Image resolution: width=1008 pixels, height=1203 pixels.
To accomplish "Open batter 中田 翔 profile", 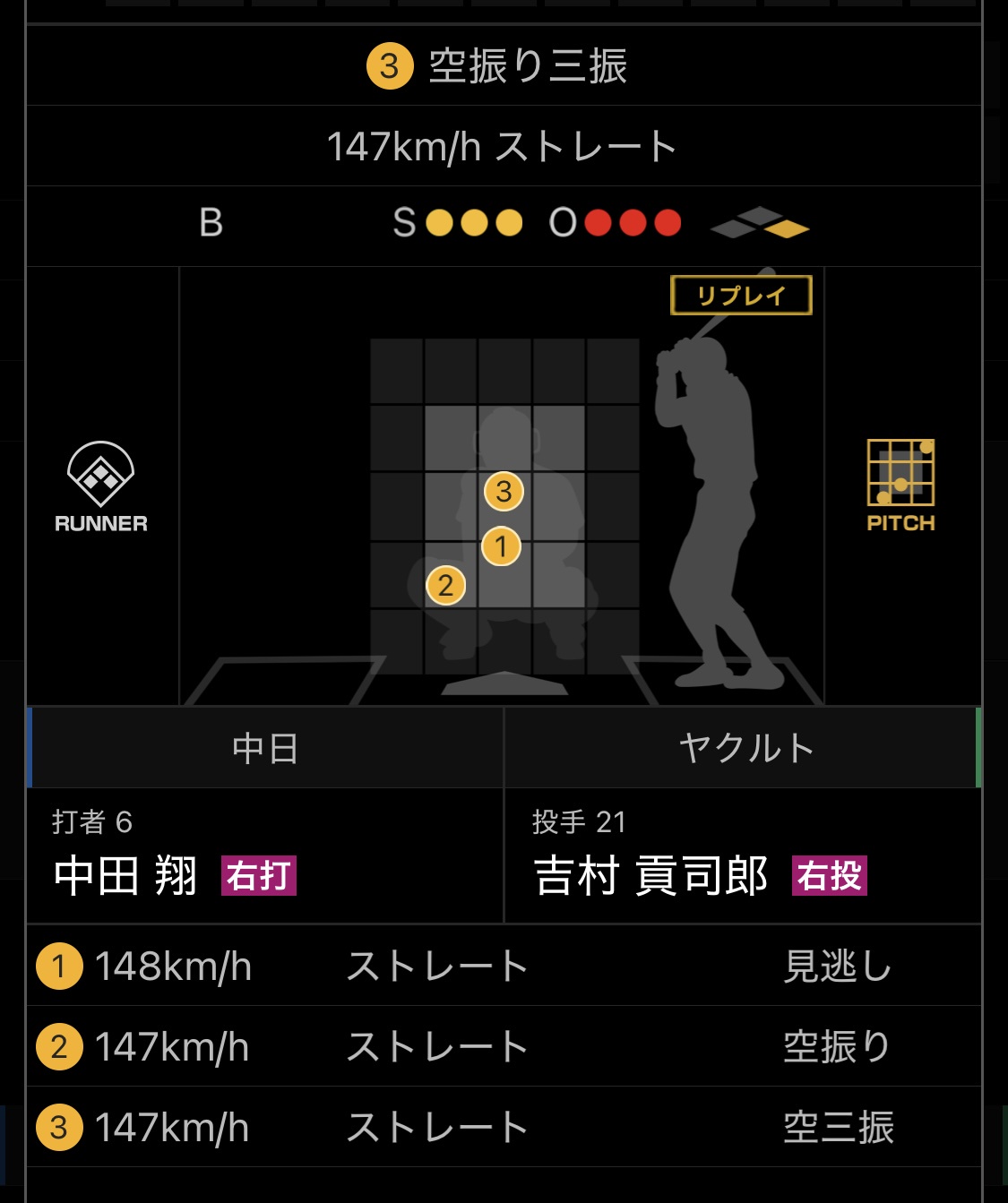I will pos(125,875).
